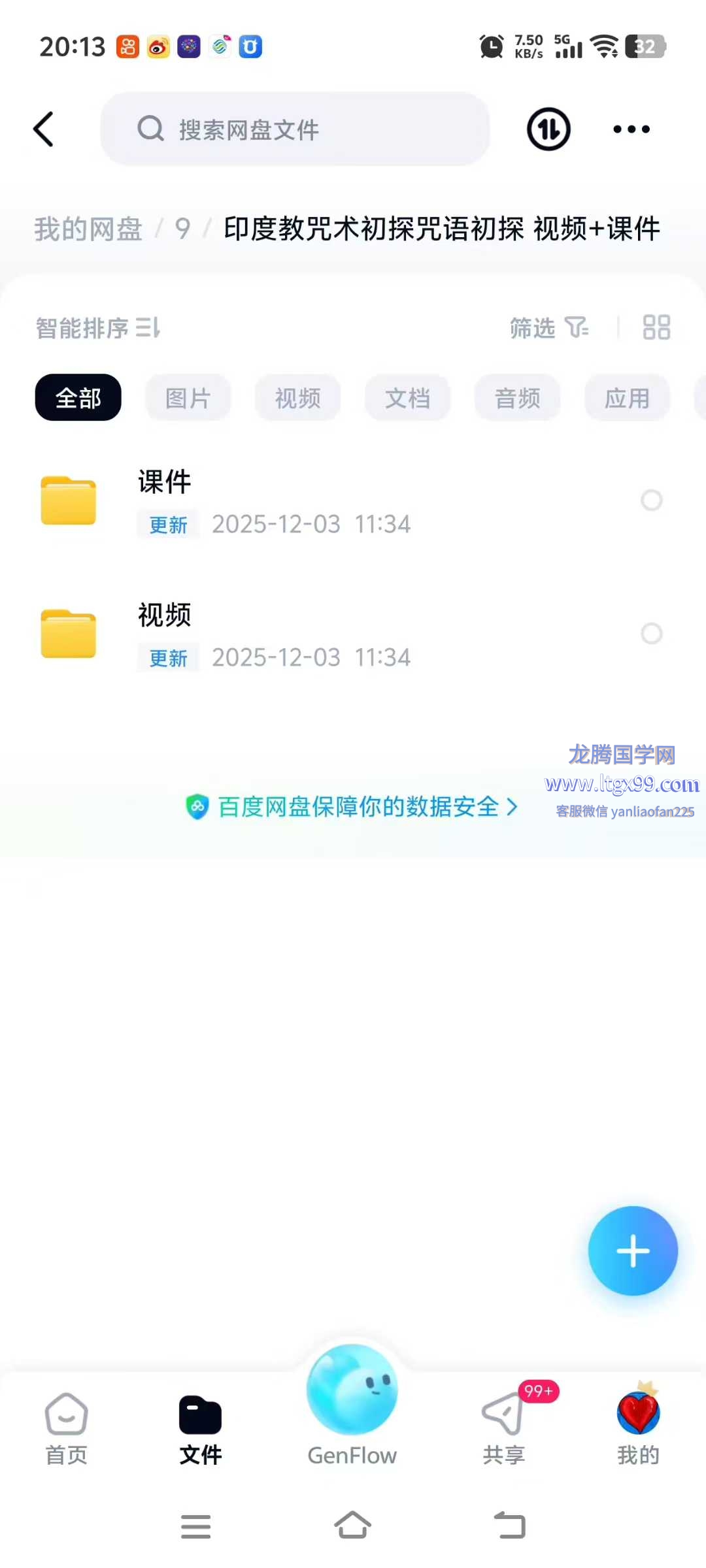
Task: Open the 智能排序 sort options
Action: click(98, 328)
